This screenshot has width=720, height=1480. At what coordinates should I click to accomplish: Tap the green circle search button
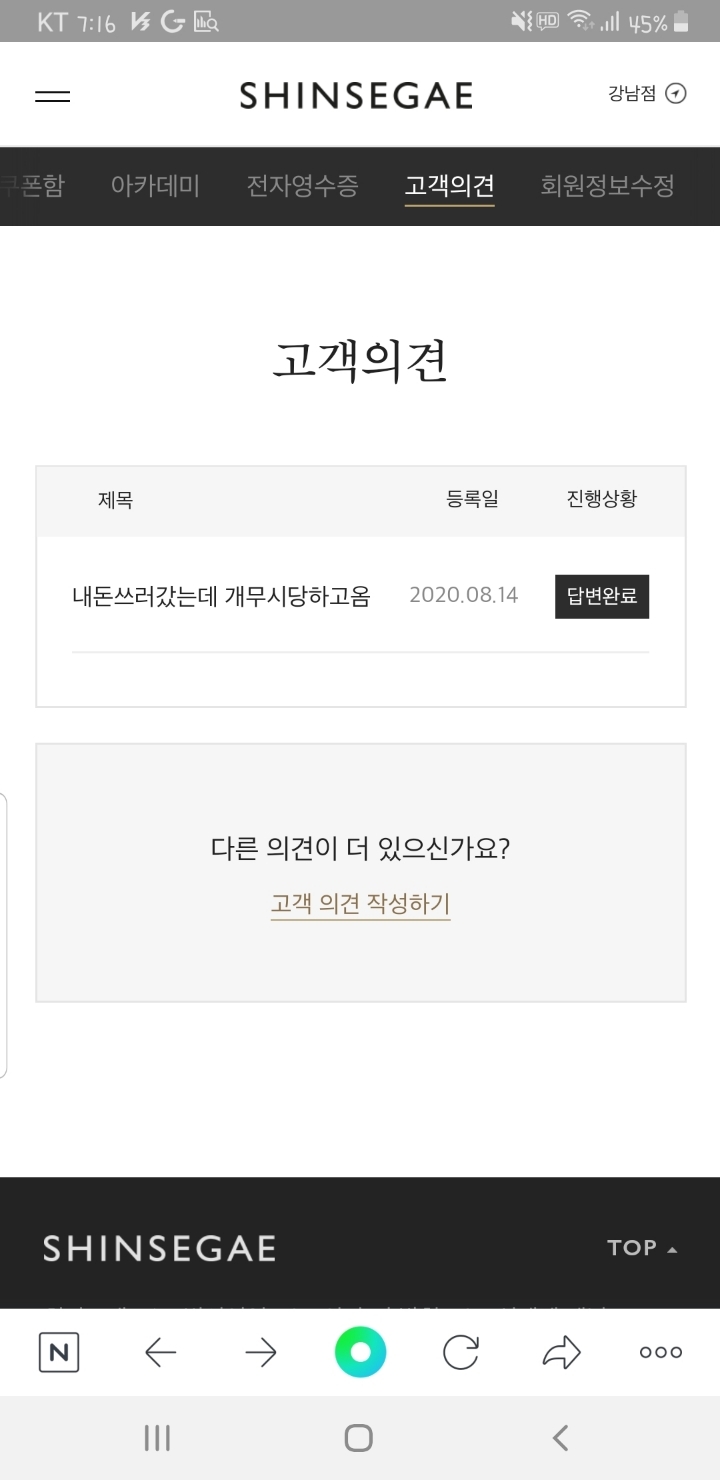360,1352
